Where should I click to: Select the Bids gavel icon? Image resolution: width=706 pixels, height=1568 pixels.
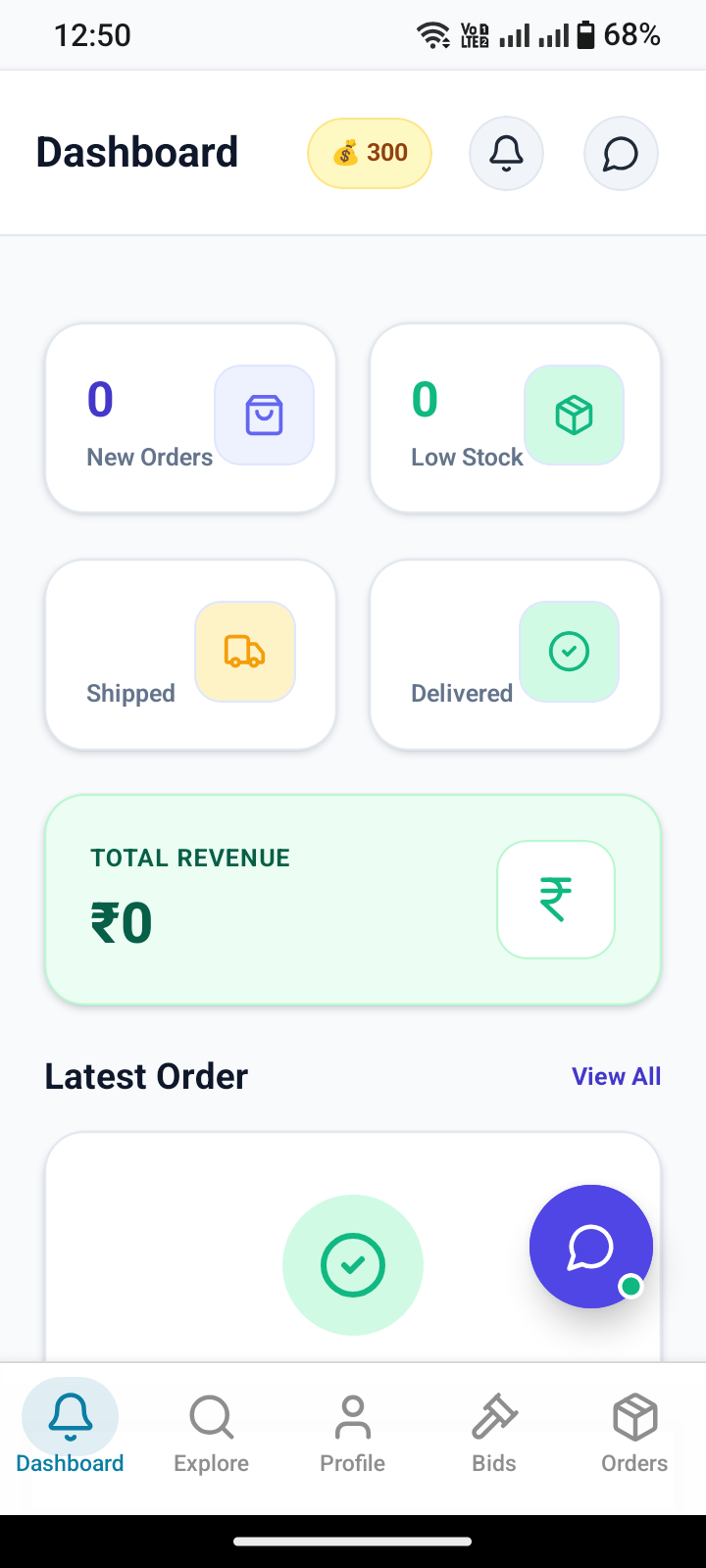click(493, 1416)
